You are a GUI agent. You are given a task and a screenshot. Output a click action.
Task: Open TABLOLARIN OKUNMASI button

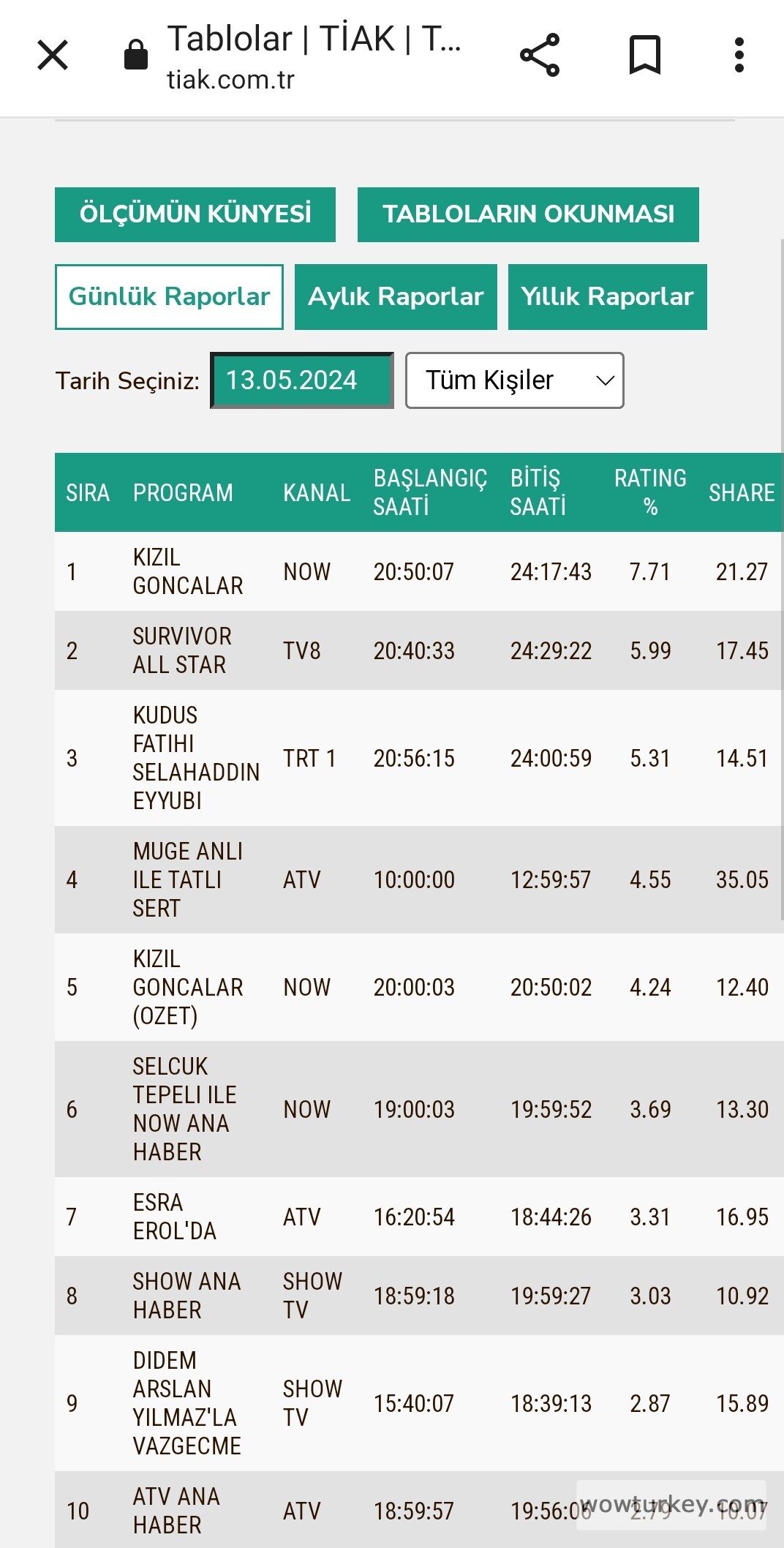(528, 214)
